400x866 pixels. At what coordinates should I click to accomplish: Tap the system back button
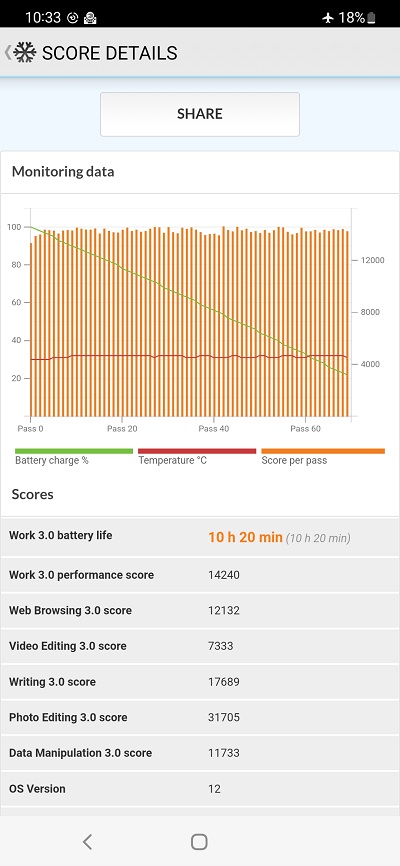click(87, 842)
